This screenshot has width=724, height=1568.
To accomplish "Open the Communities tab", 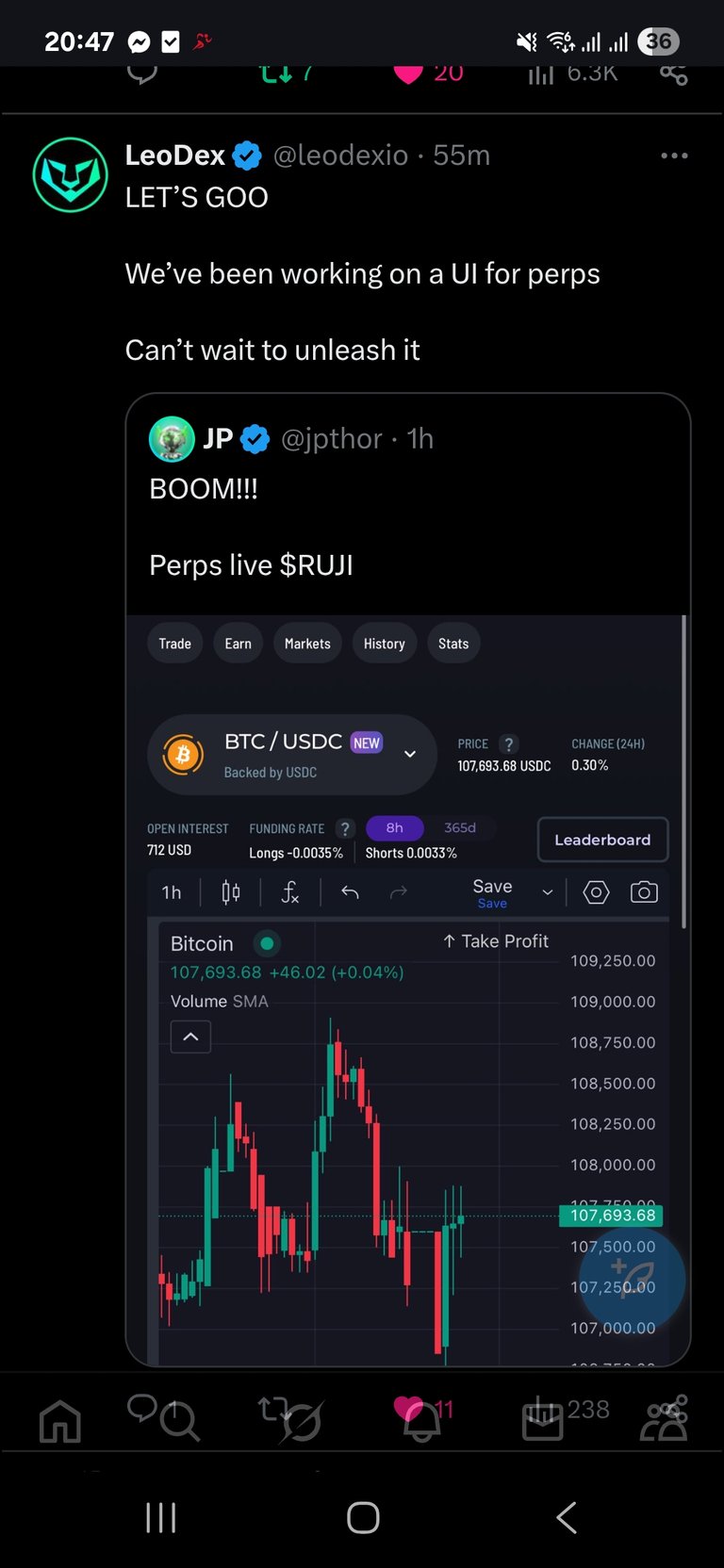I will point(664,1421).
